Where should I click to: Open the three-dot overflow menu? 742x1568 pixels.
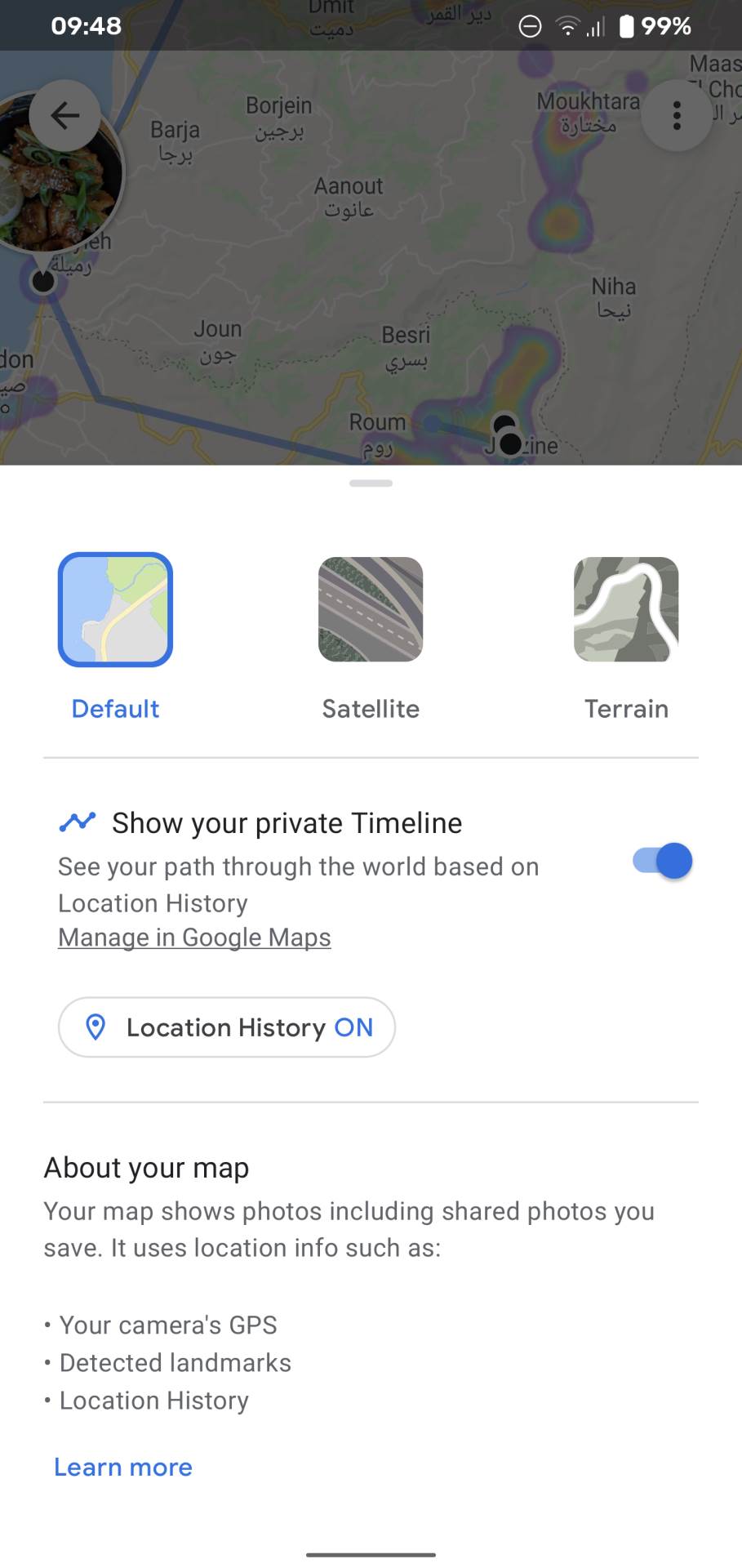point(676,115)
